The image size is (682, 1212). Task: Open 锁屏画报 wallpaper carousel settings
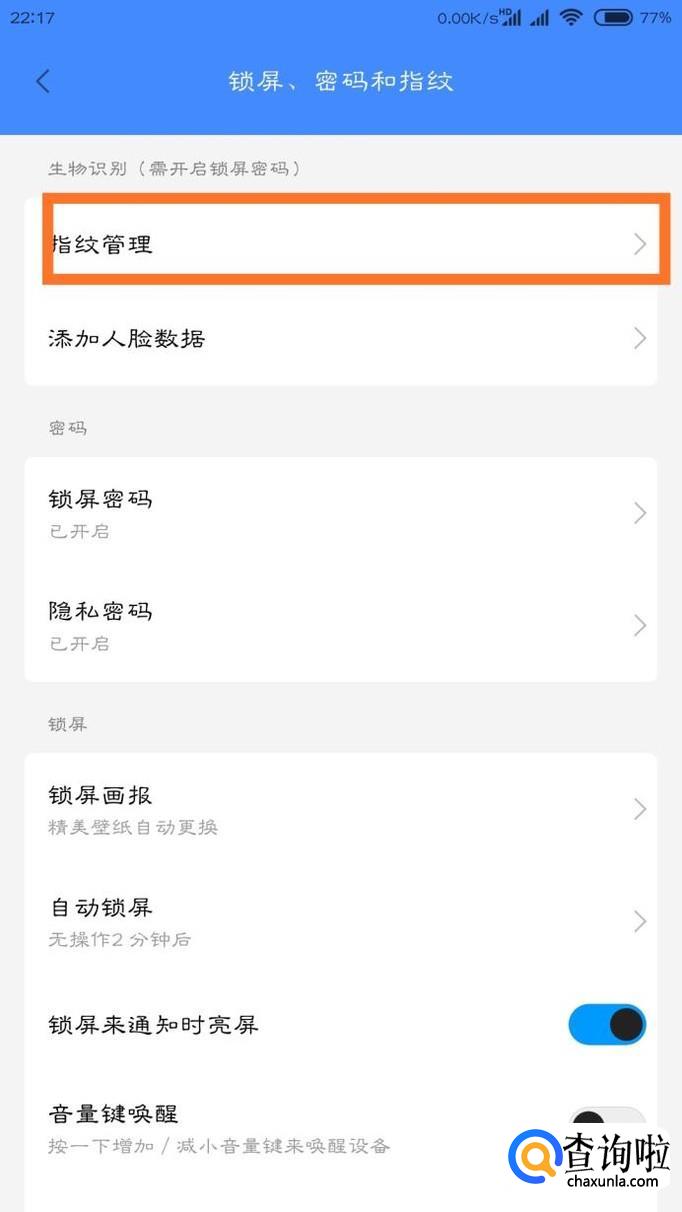(x=340, y=808)
